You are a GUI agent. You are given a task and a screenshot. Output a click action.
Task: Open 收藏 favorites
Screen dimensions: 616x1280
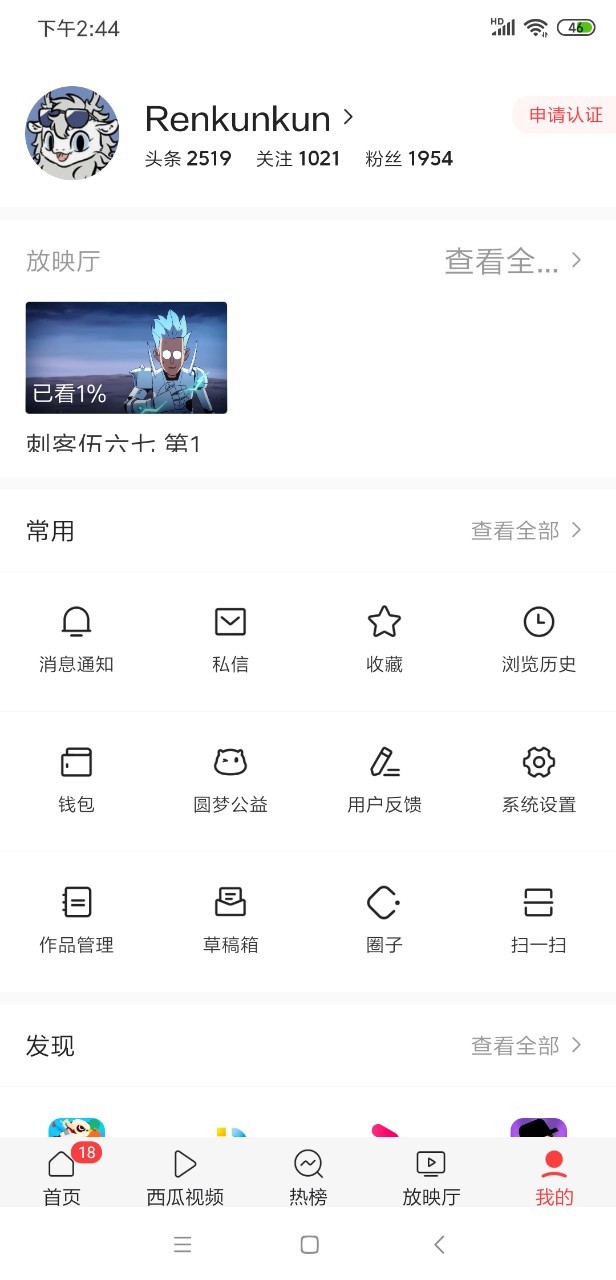click(384, 640)
